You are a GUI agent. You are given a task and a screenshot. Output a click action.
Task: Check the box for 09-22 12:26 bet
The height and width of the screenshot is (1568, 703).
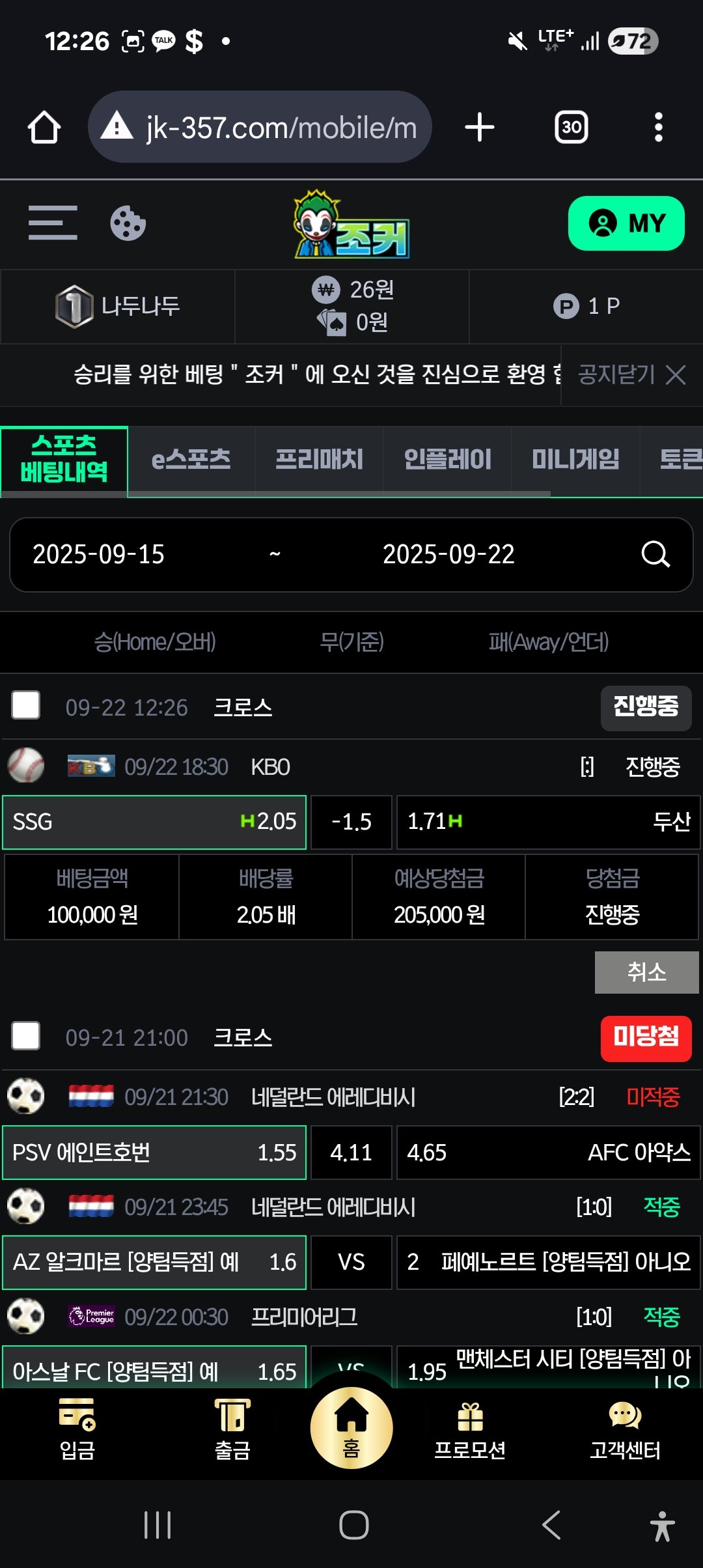[x=26, y=706]
